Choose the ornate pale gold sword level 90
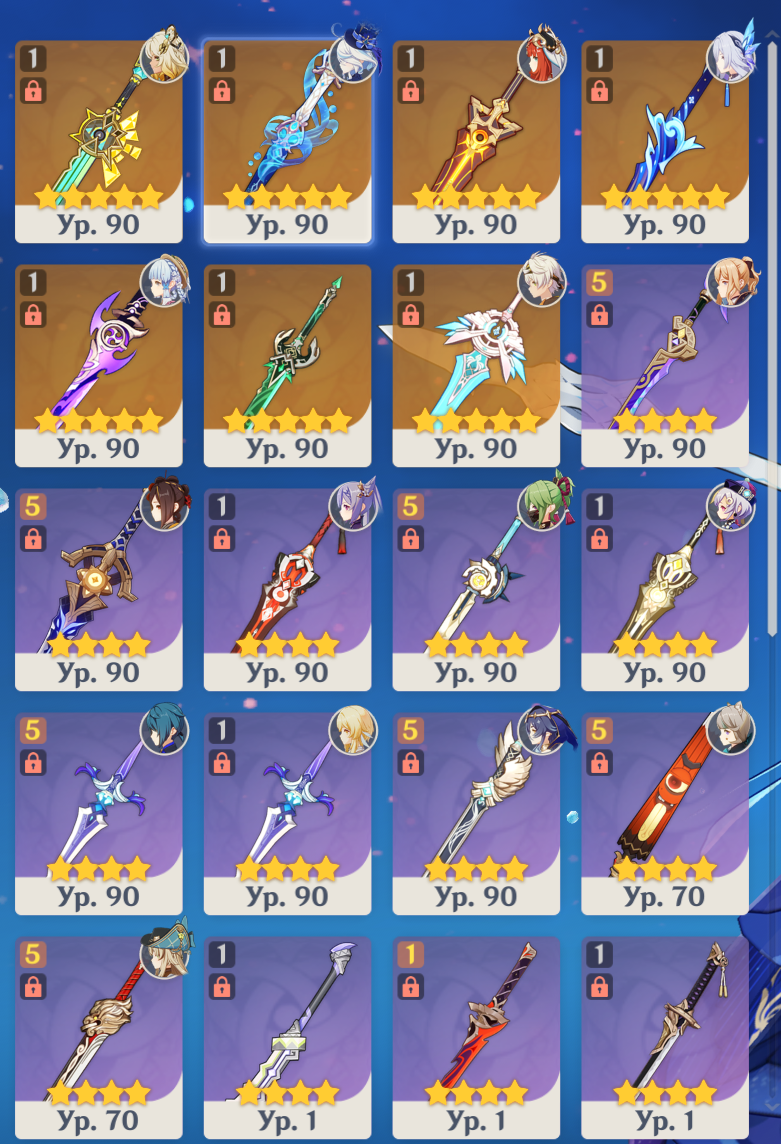This screenshot has height=1144, width=781. [665, 588]
